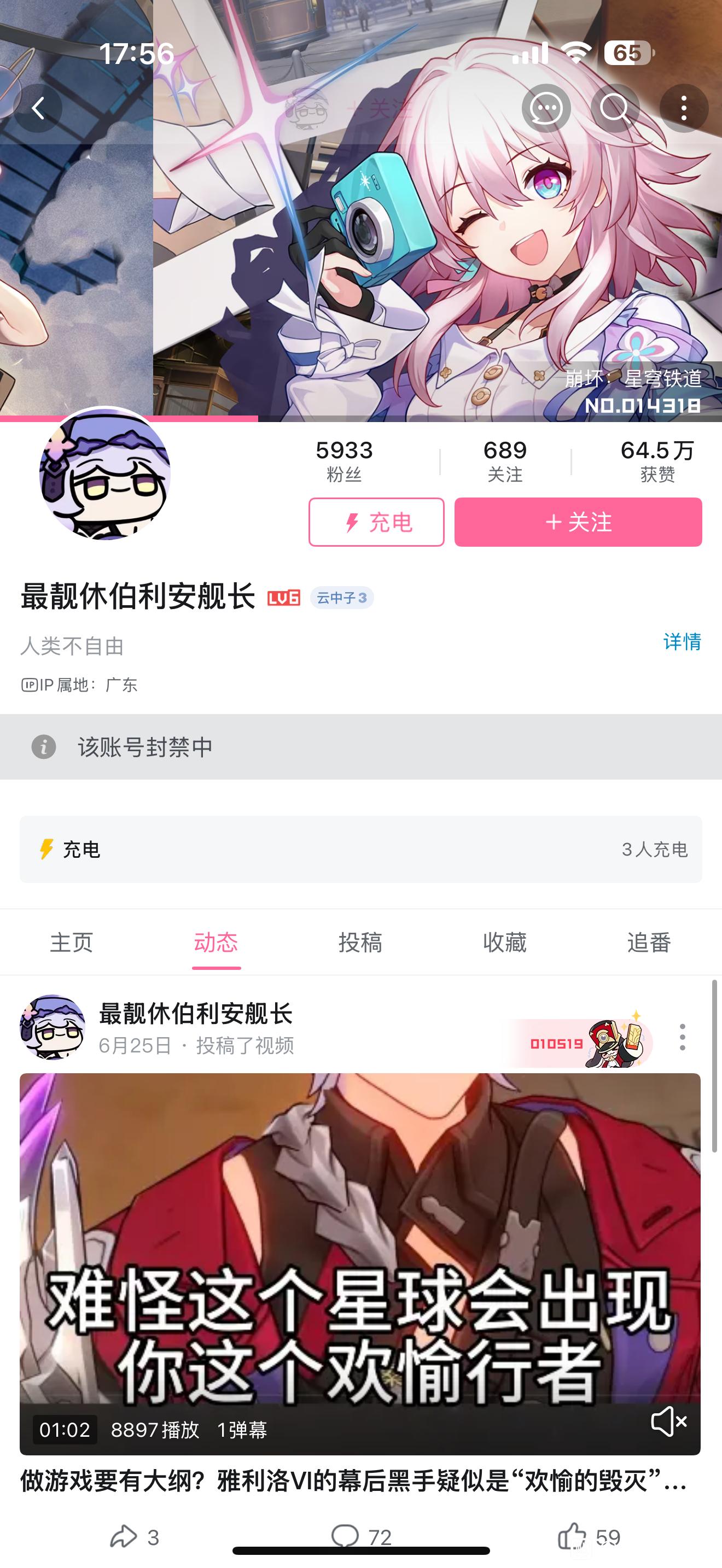Open 详情 profile details link
The height and width of the screenshot is (1568, 722).
pos(682,641)
